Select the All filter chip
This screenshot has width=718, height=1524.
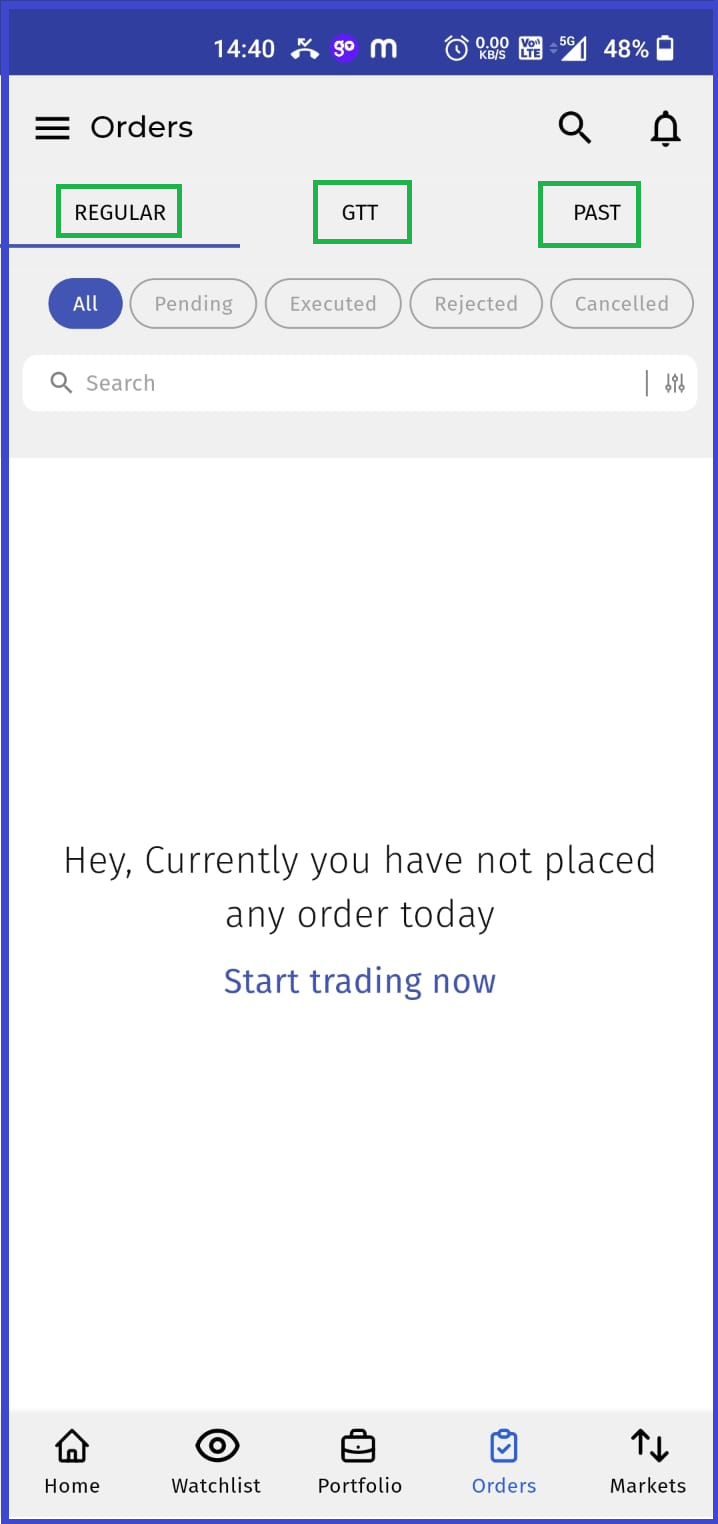point(85,304)
